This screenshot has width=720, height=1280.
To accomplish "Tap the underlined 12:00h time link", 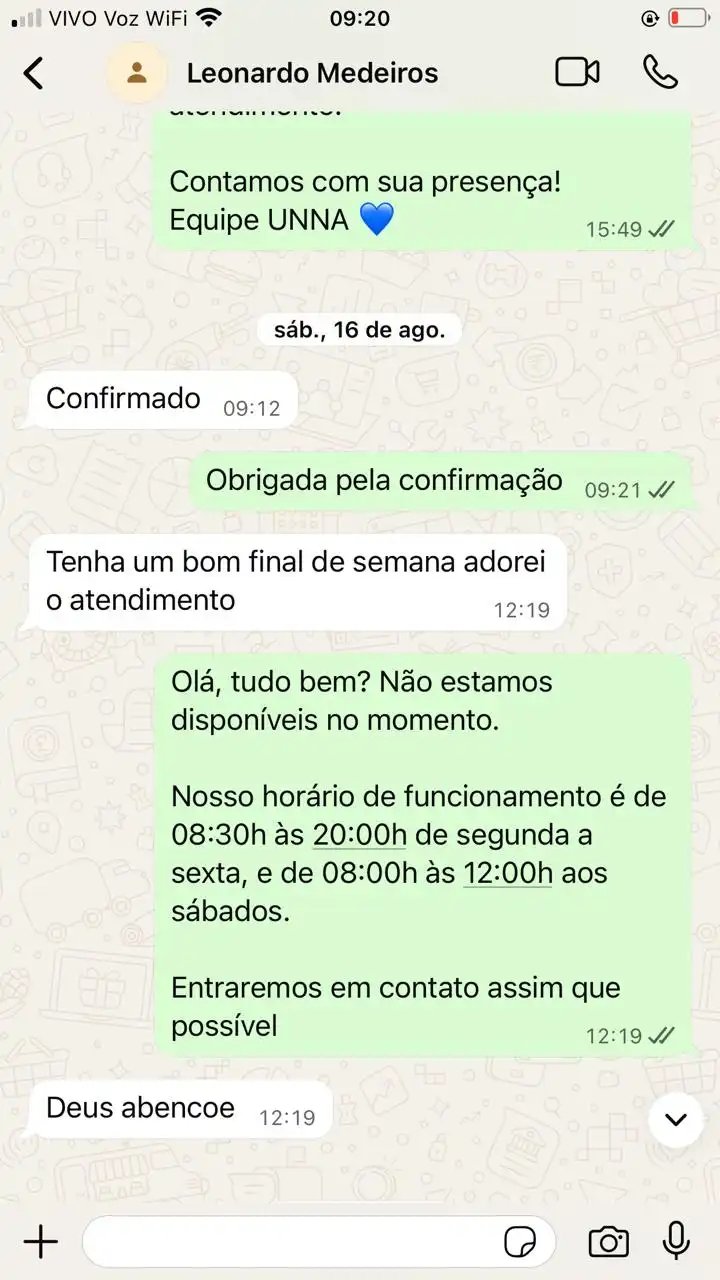I will pos(507,873).
